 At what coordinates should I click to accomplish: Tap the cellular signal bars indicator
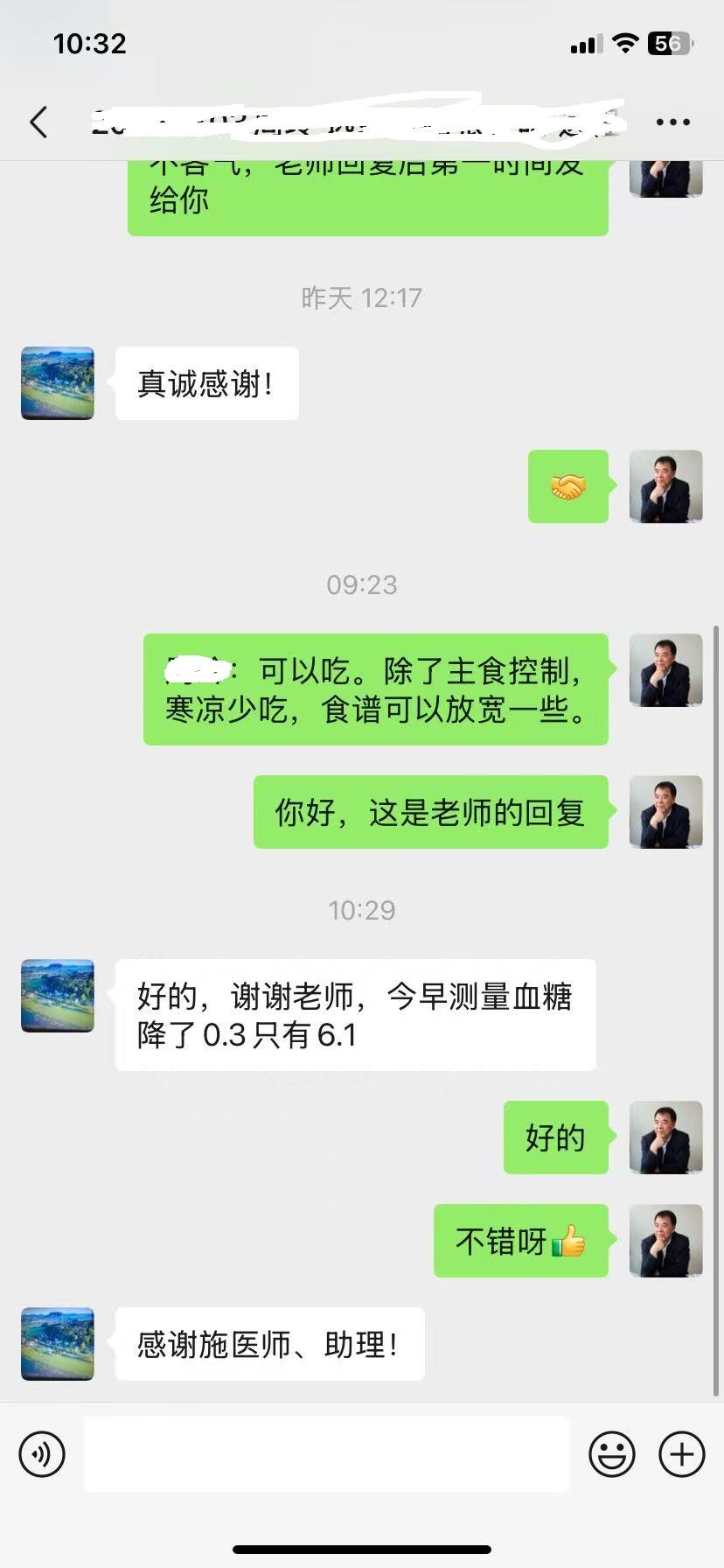[x=583, y=42]
